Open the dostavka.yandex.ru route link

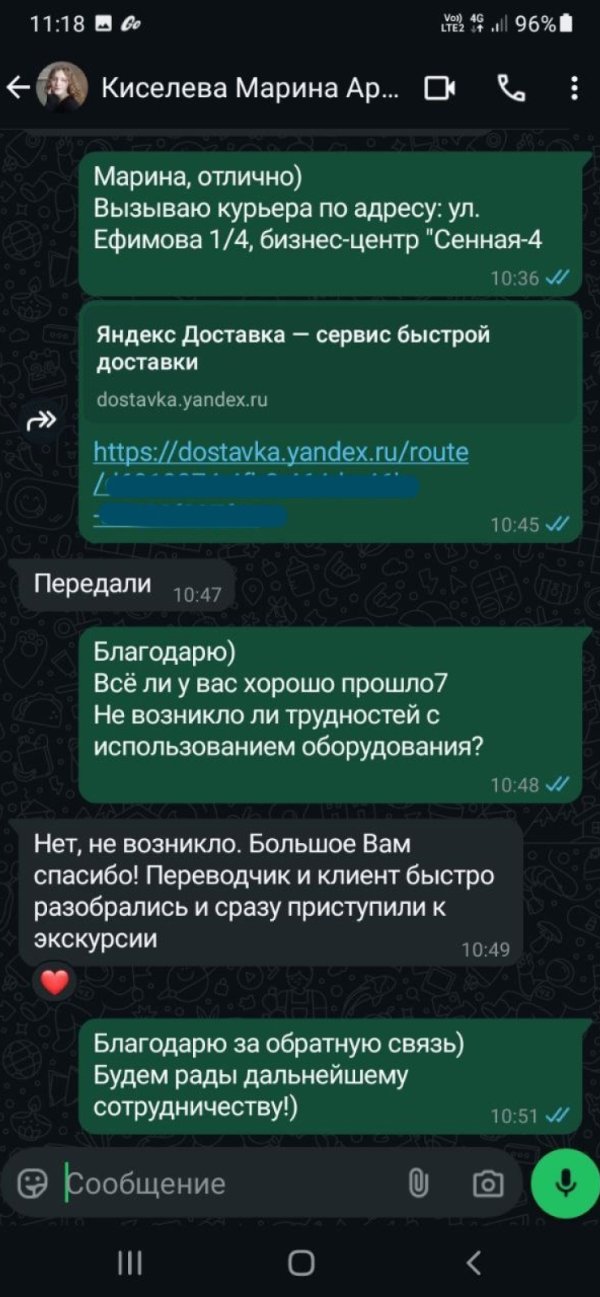(280, 453)
